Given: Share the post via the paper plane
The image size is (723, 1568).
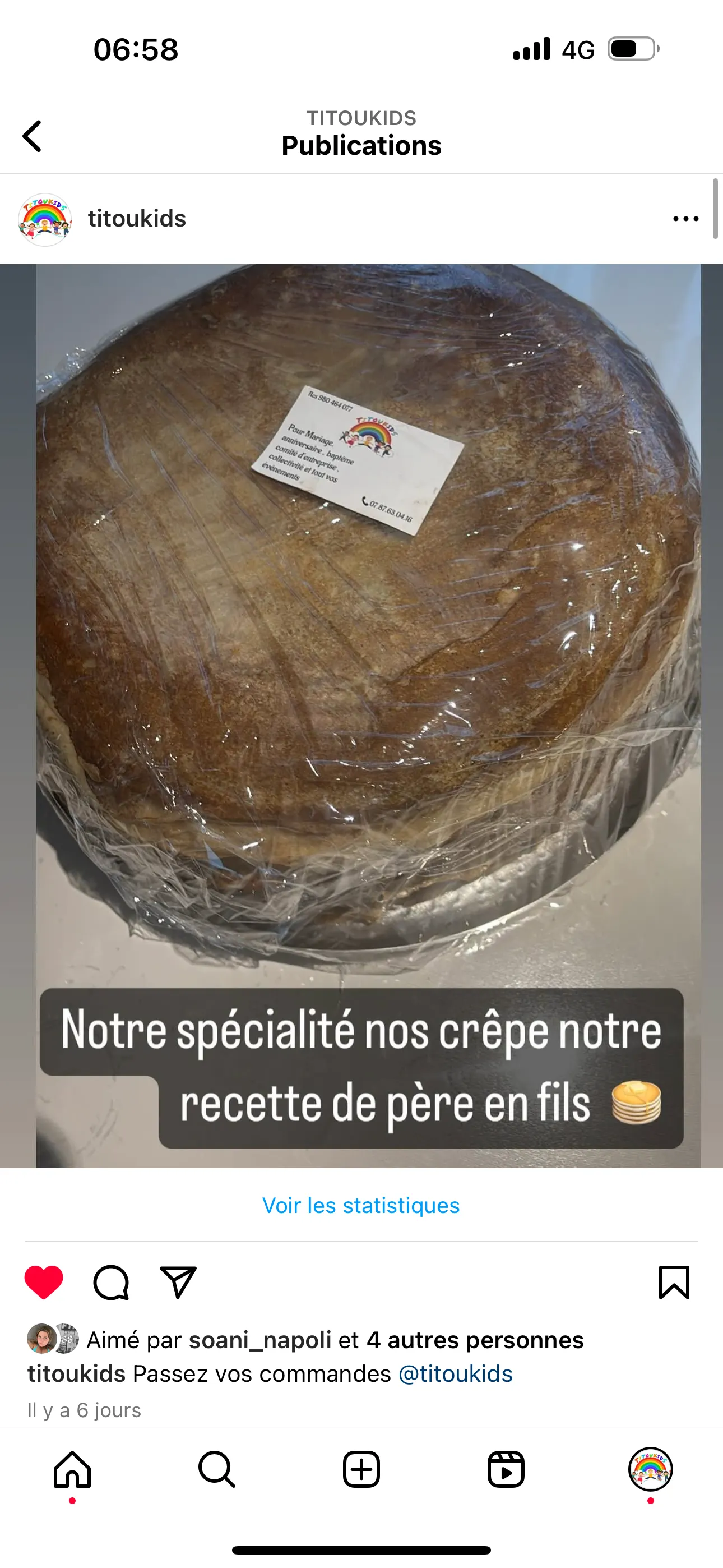Looking at the screenshot, I should (178, 1282).
